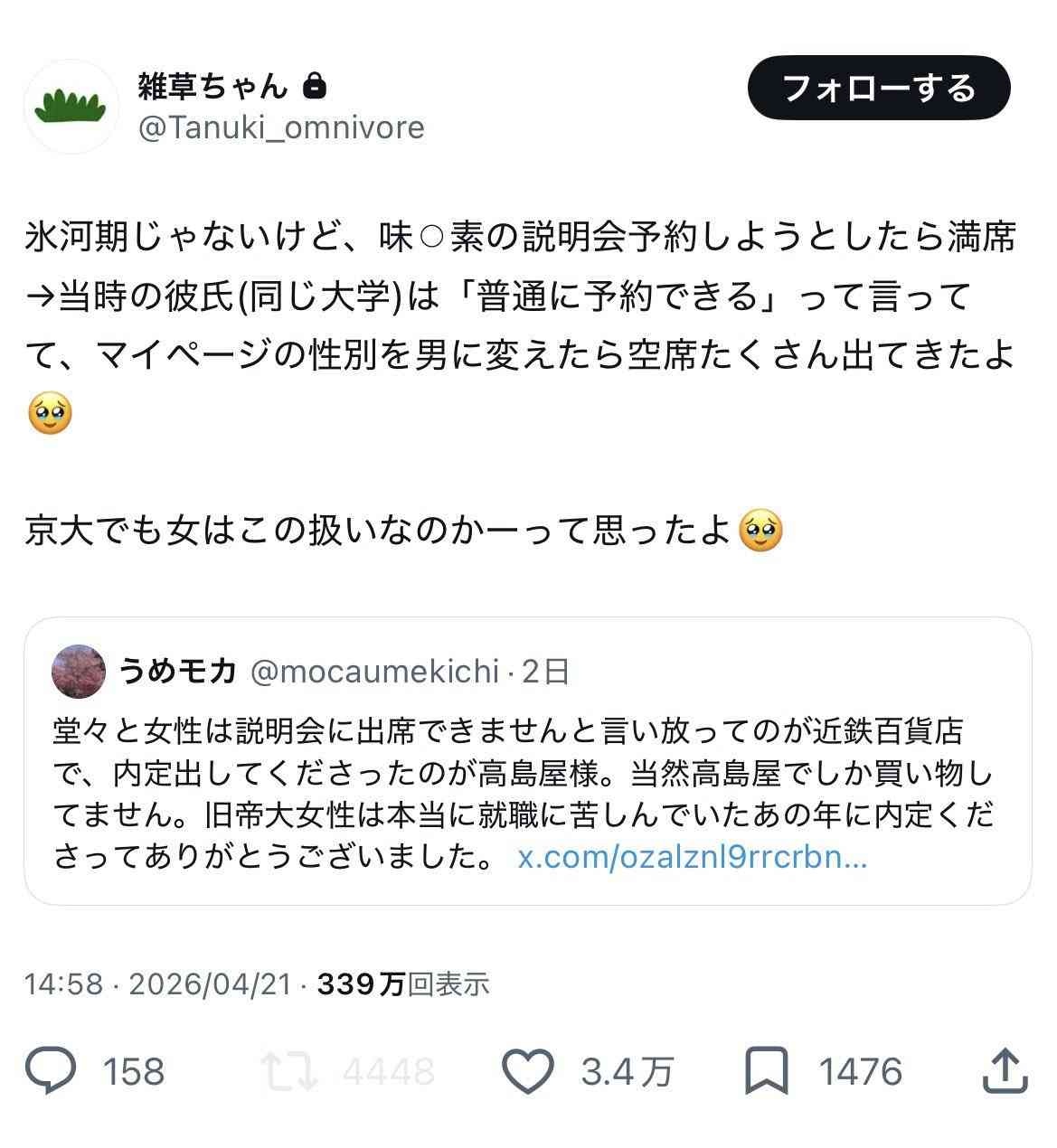Open 雑草ちゃん's profile avatar

[x=70, y=107]
